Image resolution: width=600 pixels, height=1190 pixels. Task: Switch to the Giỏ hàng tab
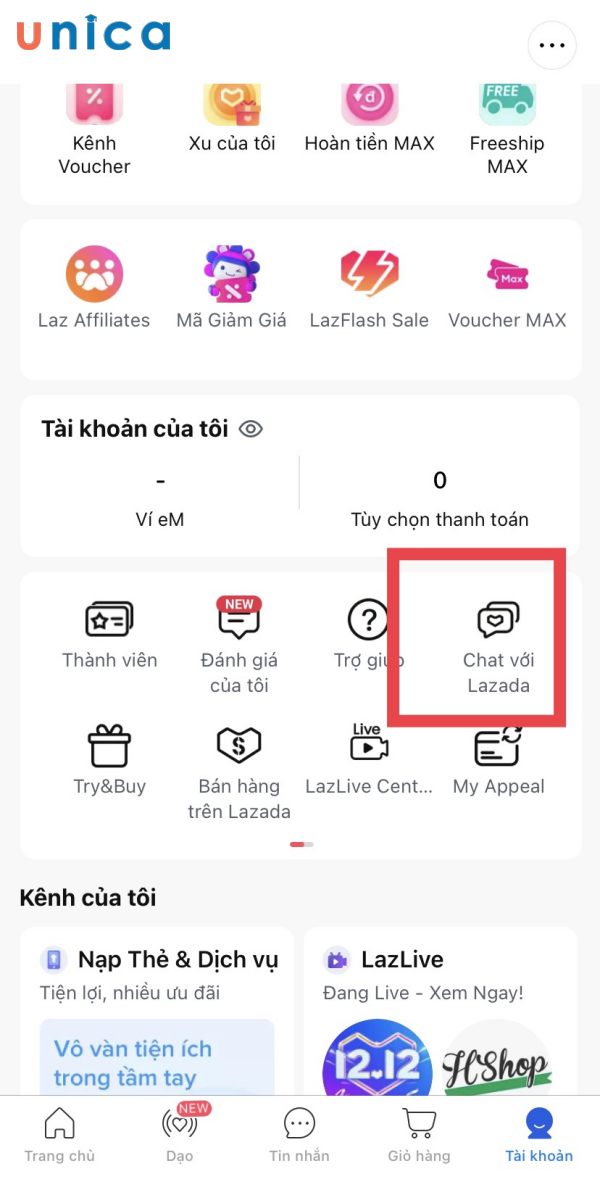pos(419,1135)
